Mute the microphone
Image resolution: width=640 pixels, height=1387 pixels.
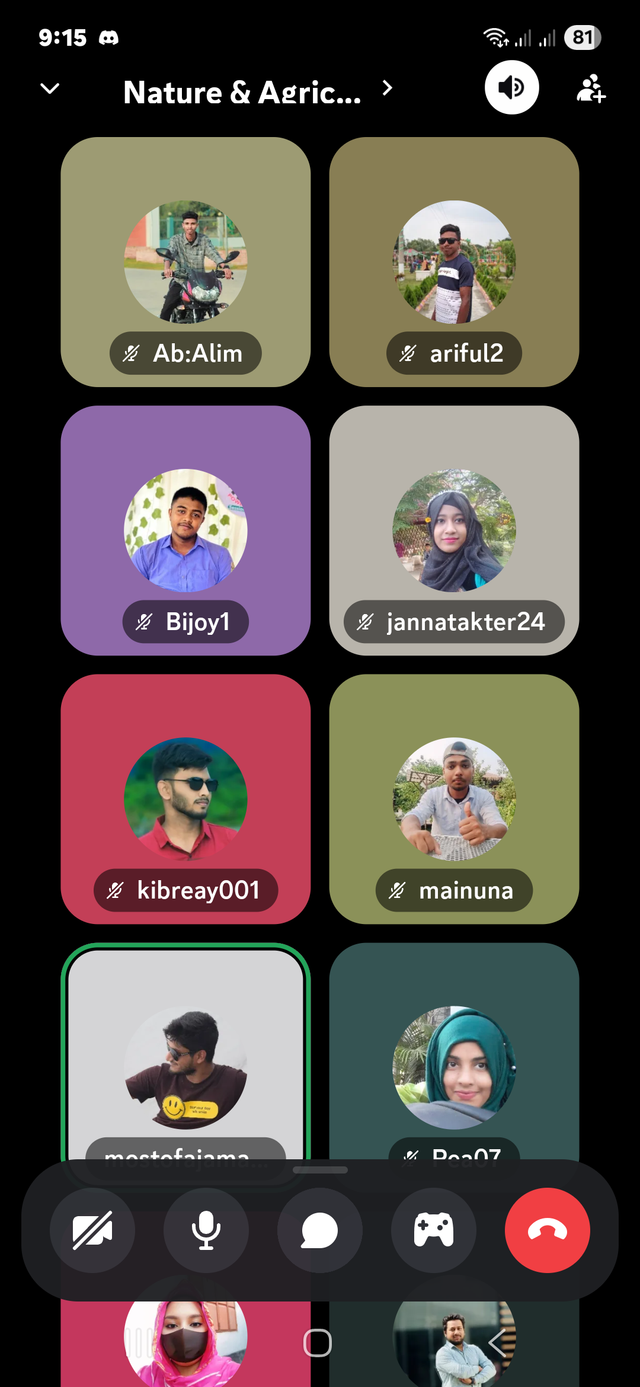(x=206, y=1231)
